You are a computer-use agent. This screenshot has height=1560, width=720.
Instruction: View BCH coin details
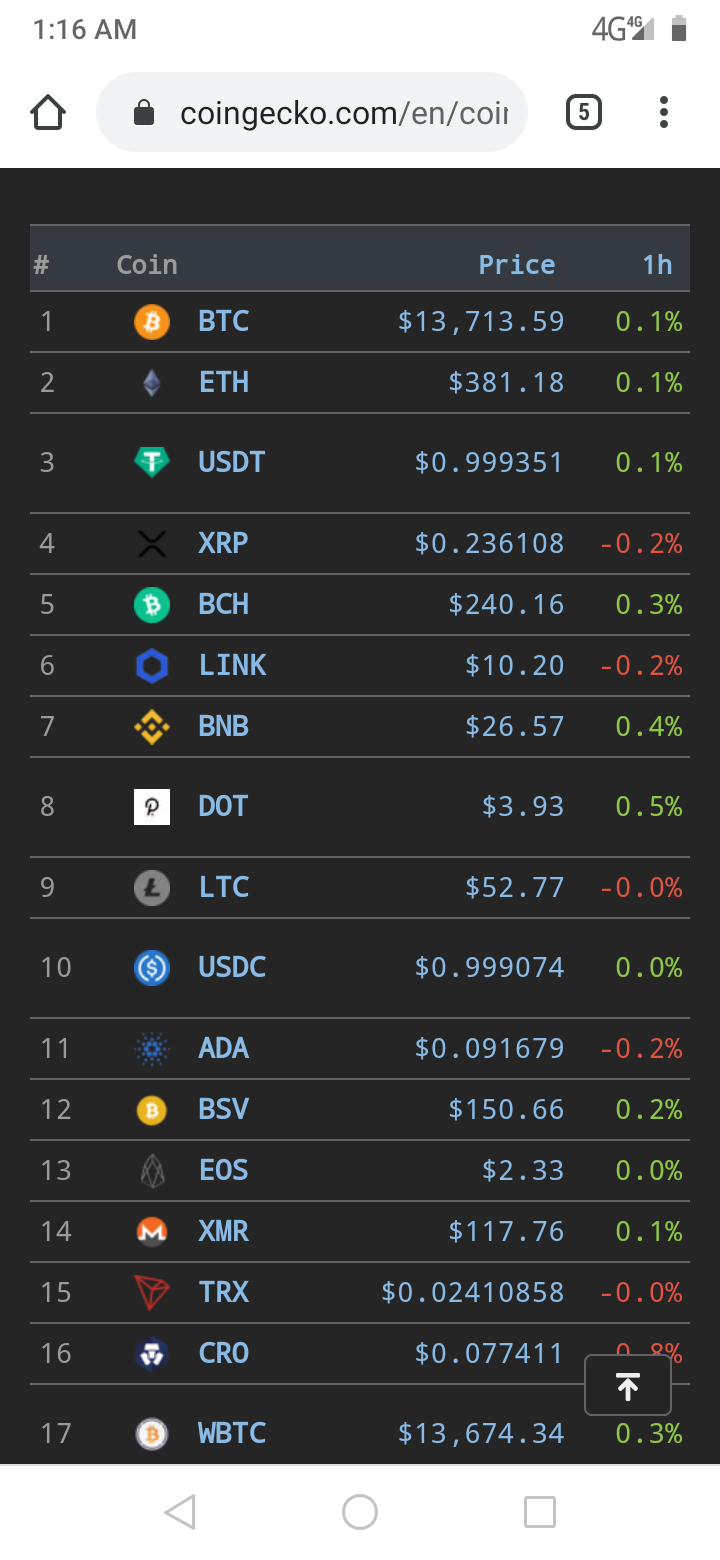pos(223,605)
